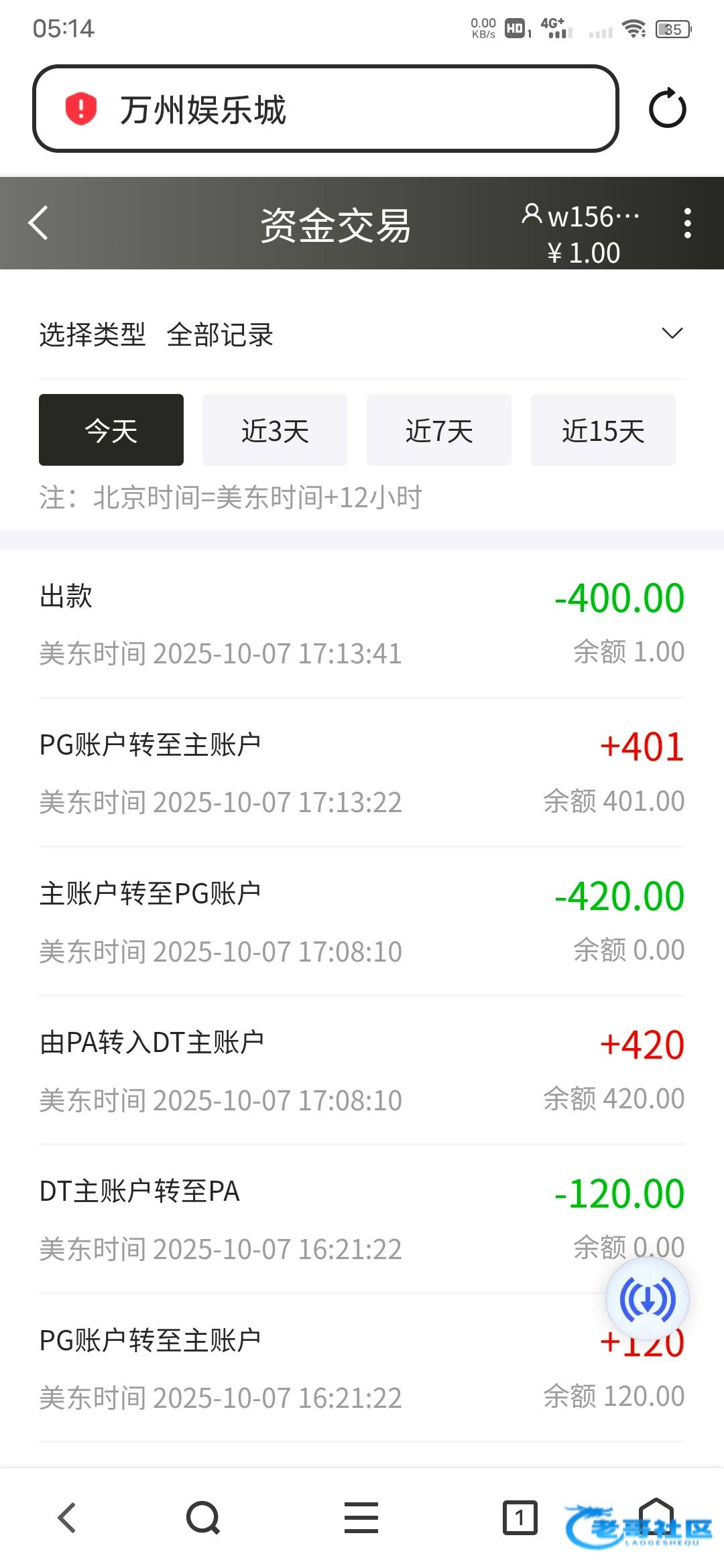Switch to the 近3天 filter

coord(275,430)
